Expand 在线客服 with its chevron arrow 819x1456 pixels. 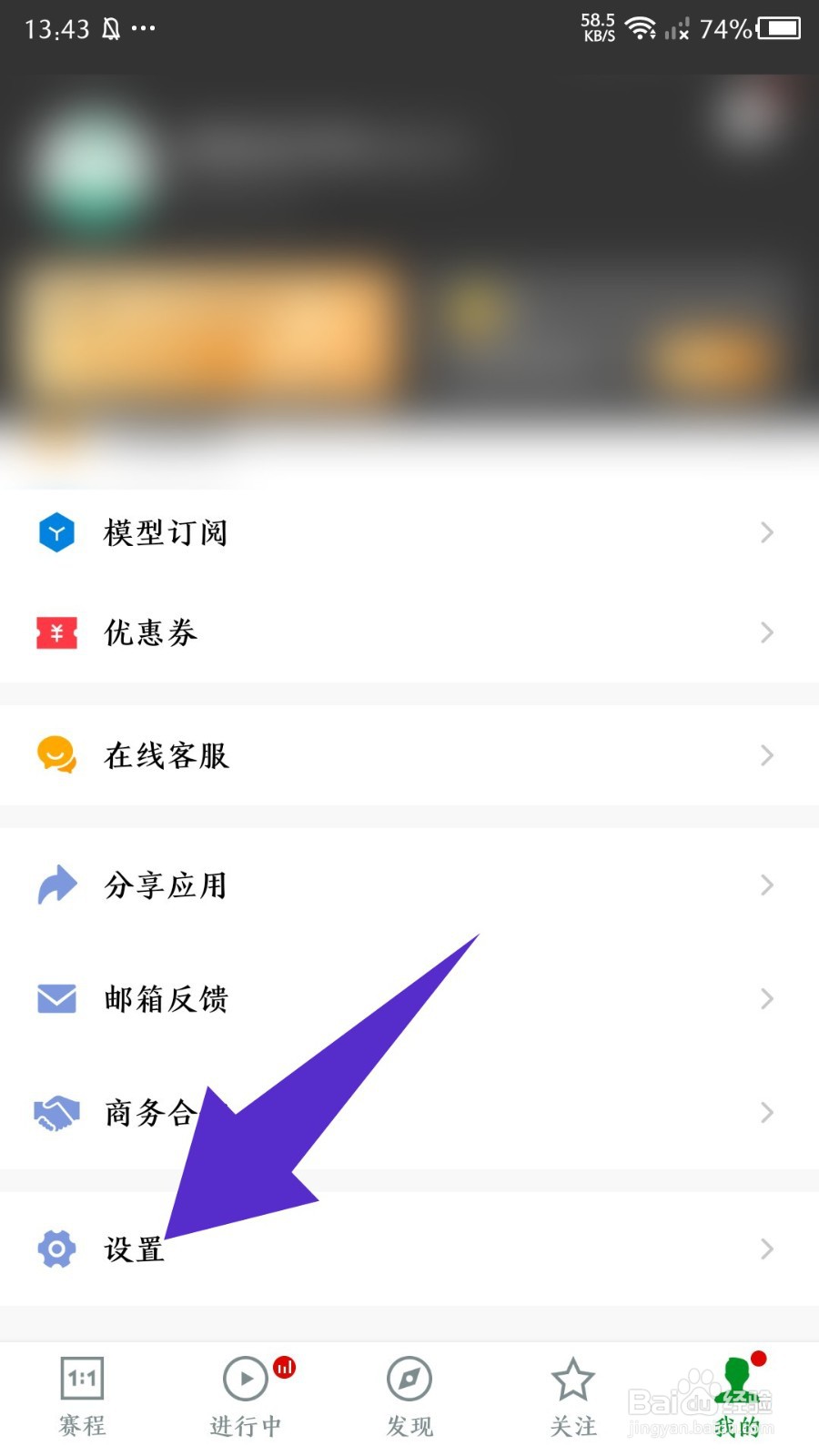tap(765, 755)
